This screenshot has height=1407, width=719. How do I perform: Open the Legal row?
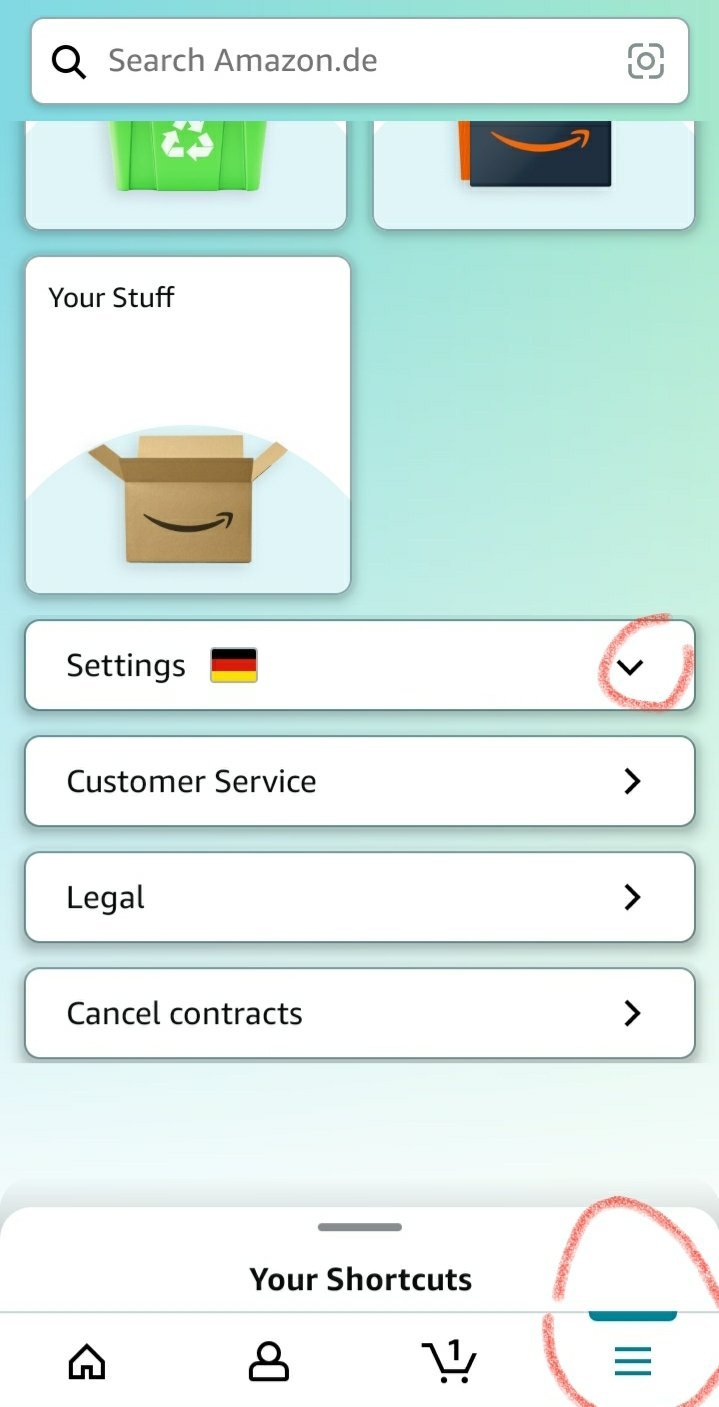coord(359,897)
